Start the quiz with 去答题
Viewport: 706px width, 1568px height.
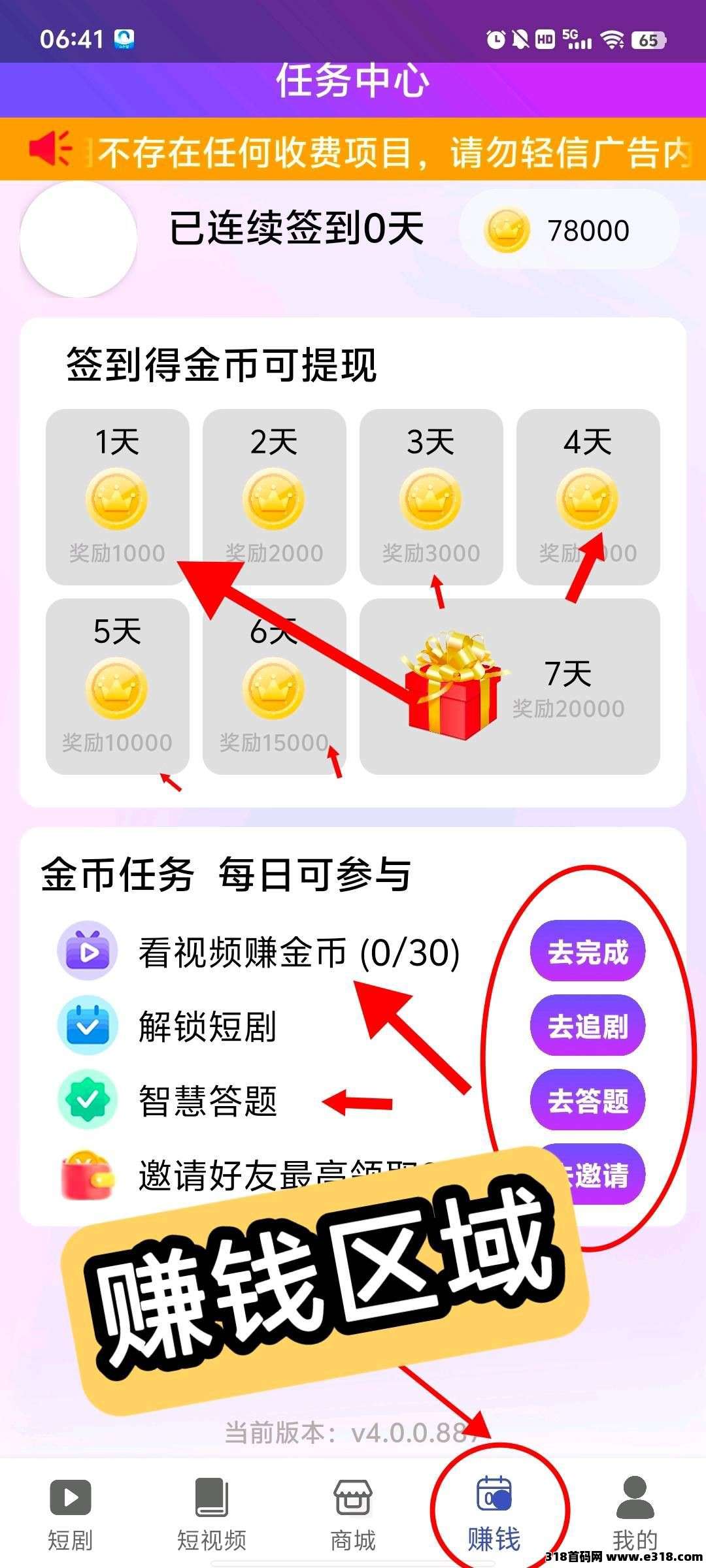pos(587,1101)
